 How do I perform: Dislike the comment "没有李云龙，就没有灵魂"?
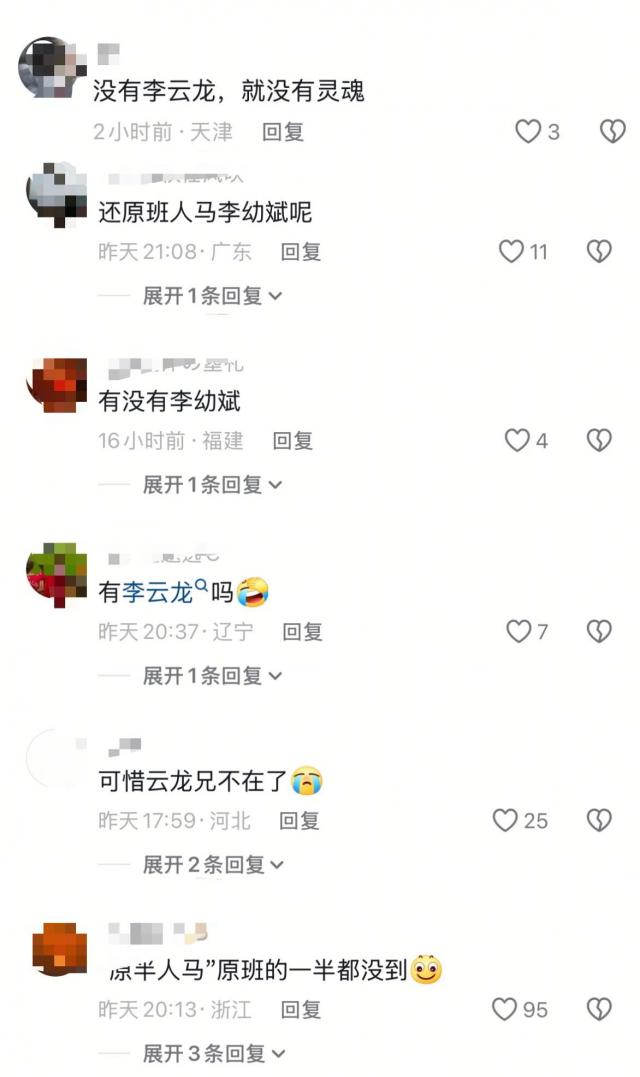612,131
